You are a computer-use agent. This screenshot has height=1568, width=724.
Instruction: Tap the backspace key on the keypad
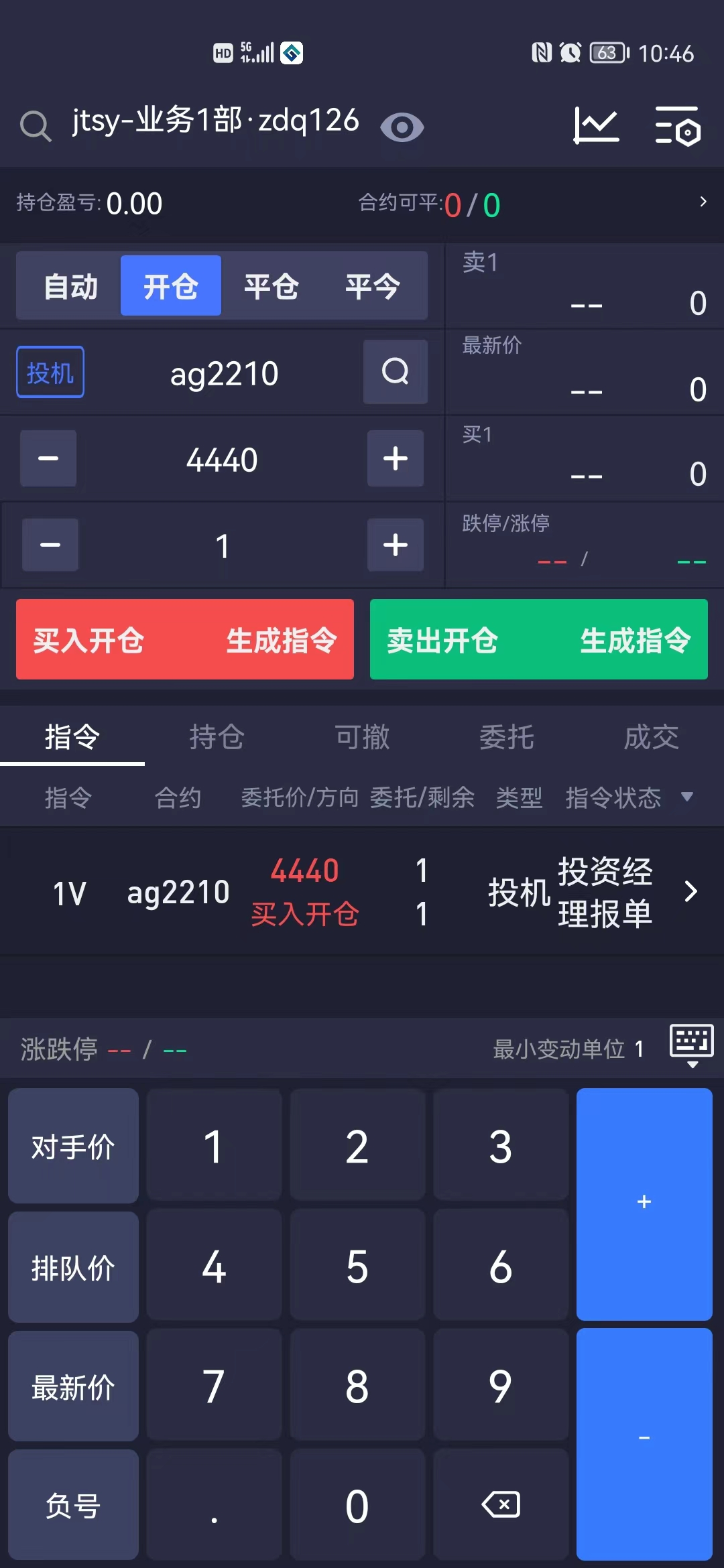click(501, 1505)
